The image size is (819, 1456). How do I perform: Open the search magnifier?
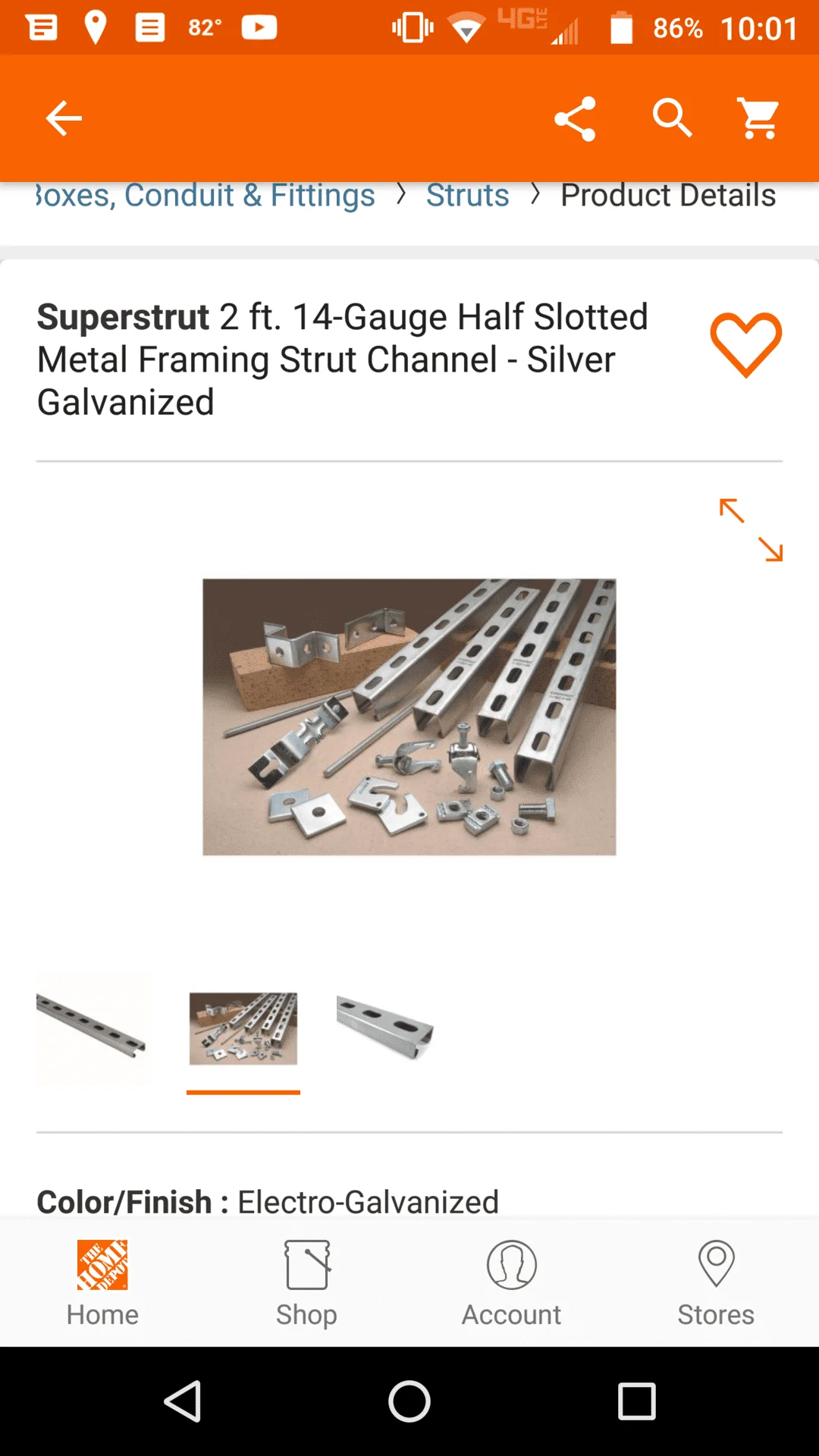click(x=672, y=118)
